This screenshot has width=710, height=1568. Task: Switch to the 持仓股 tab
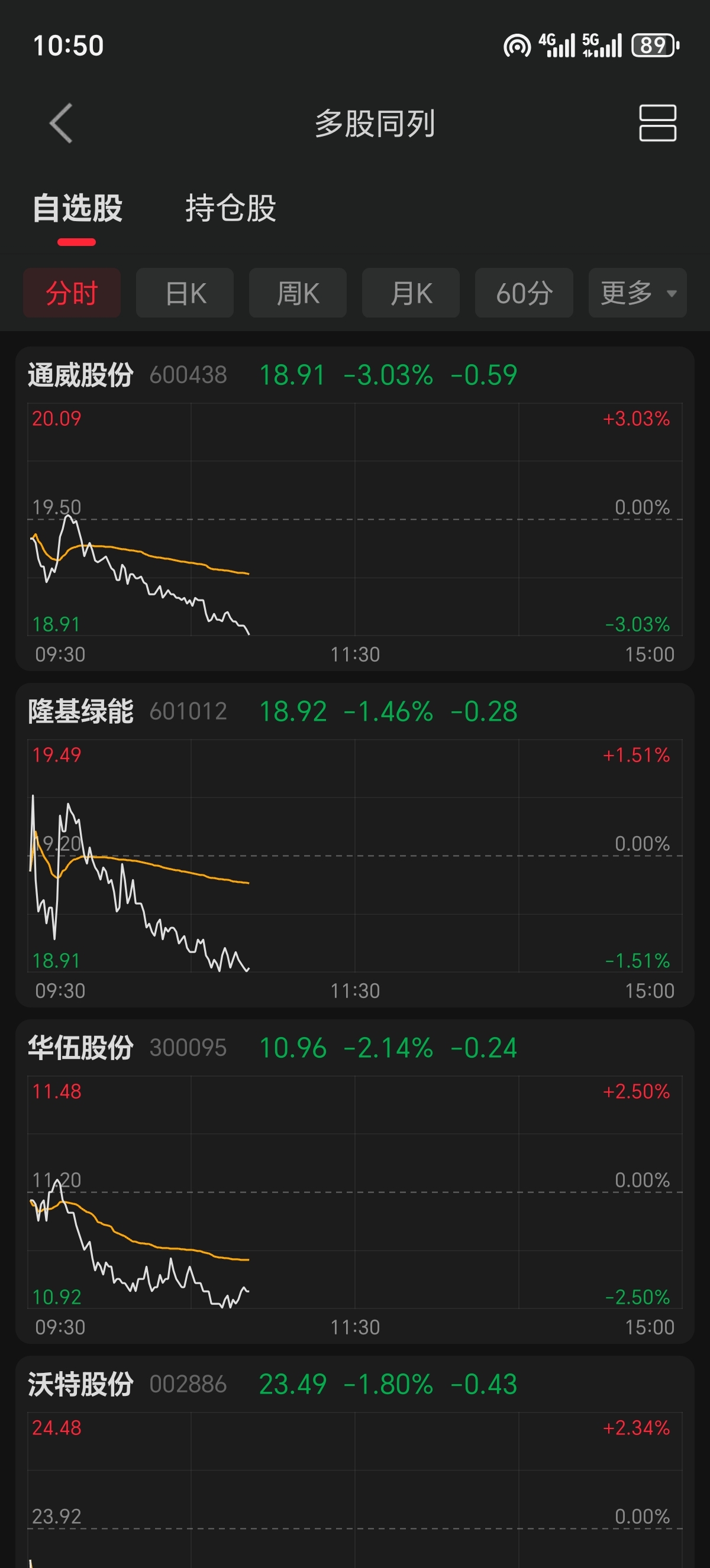[231, 208]
